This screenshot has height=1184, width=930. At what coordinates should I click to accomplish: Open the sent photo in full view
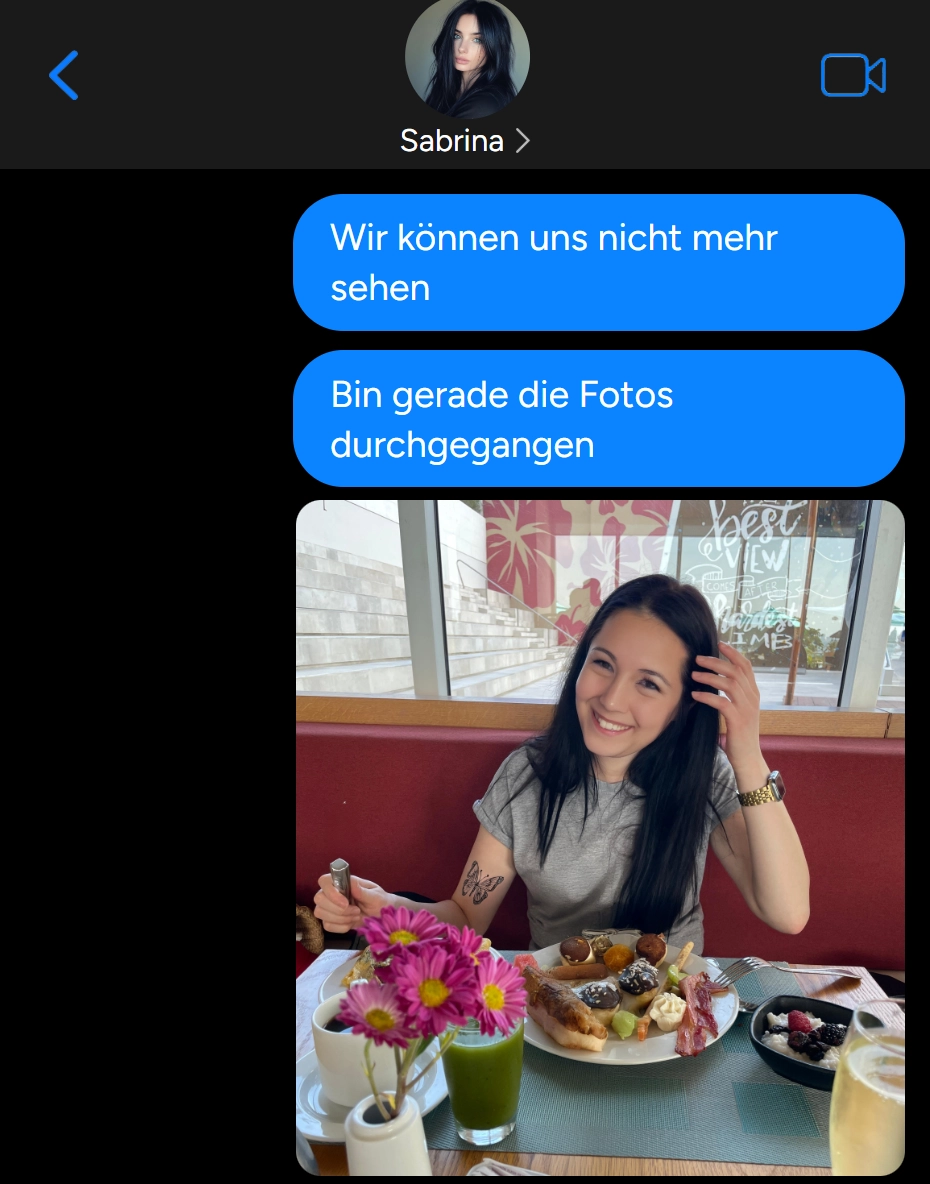point(600,837)
